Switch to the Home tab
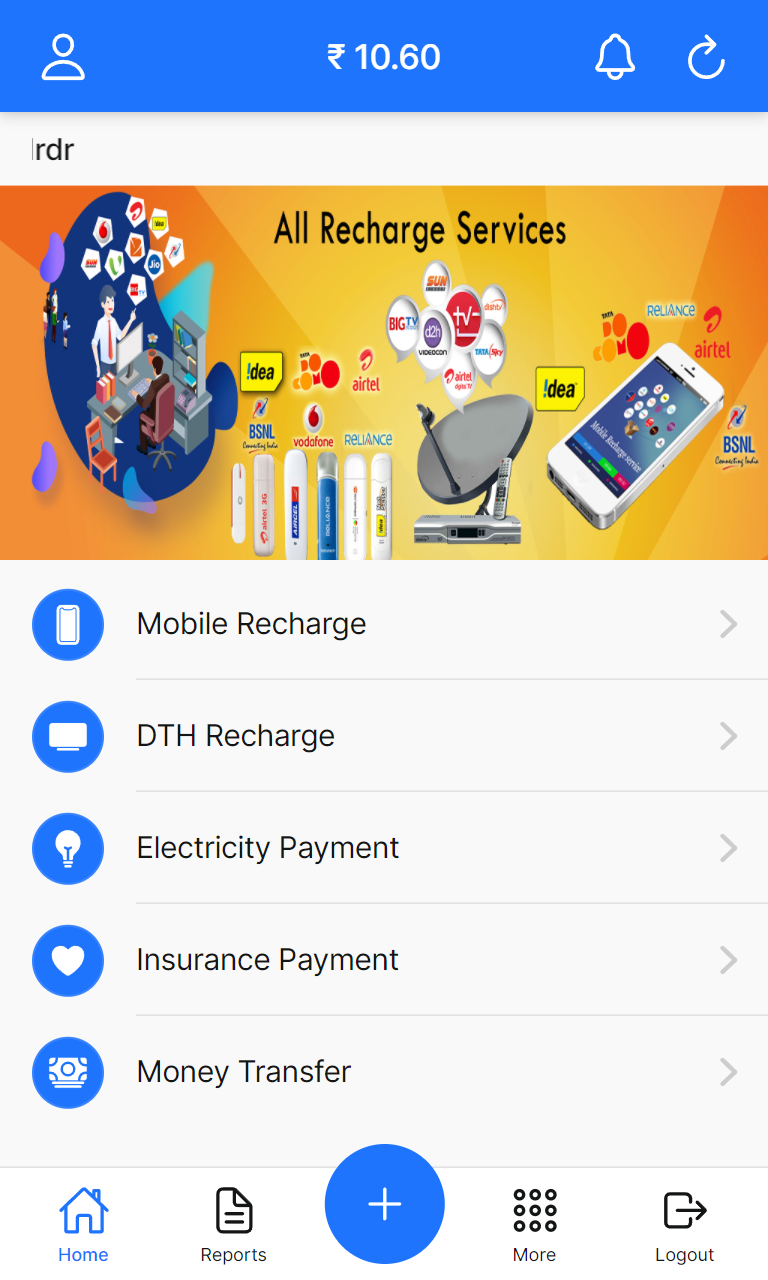The width and height of the screenshot is (768, 1280). [x=83, y=1222]
